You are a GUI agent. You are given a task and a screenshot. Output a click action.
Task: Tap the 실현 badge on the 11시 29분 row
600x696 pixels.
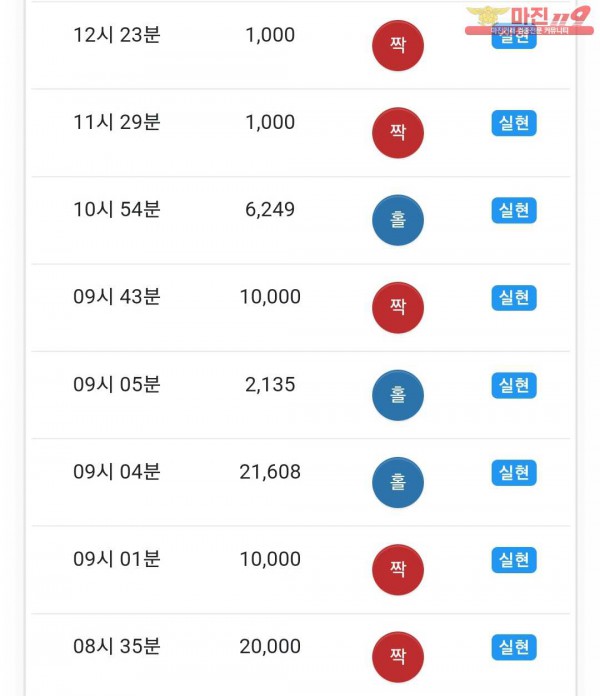pos(514,123)
